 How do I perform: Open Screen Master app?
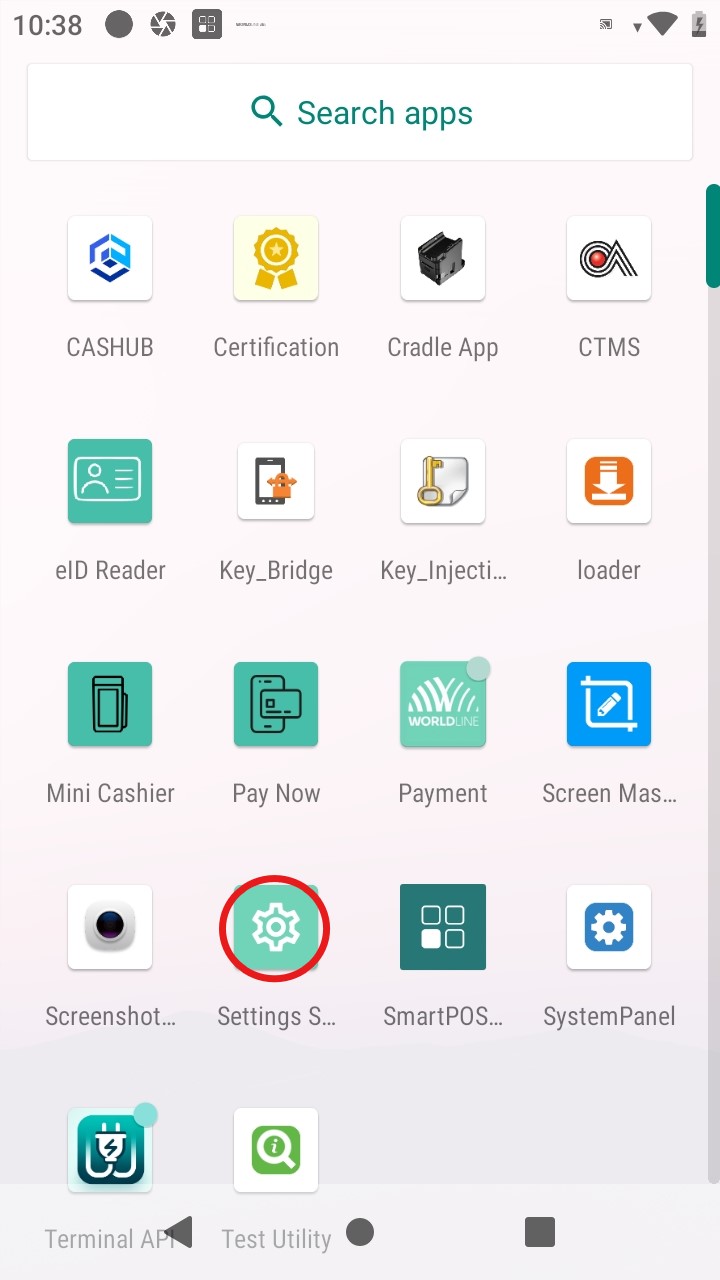[608, 704]
